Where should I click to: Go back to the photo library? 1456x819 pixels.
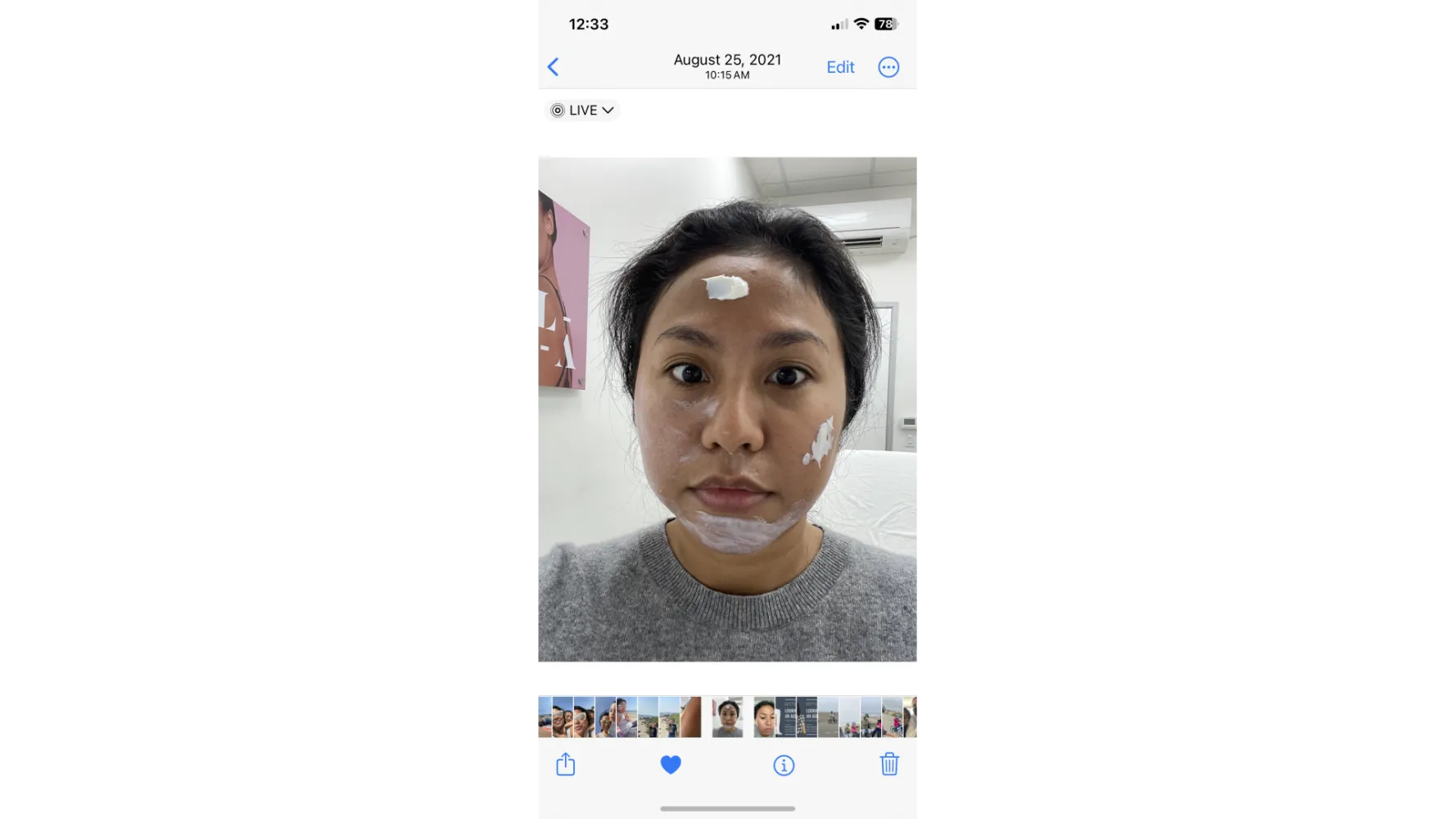click(x=554, y=67)
